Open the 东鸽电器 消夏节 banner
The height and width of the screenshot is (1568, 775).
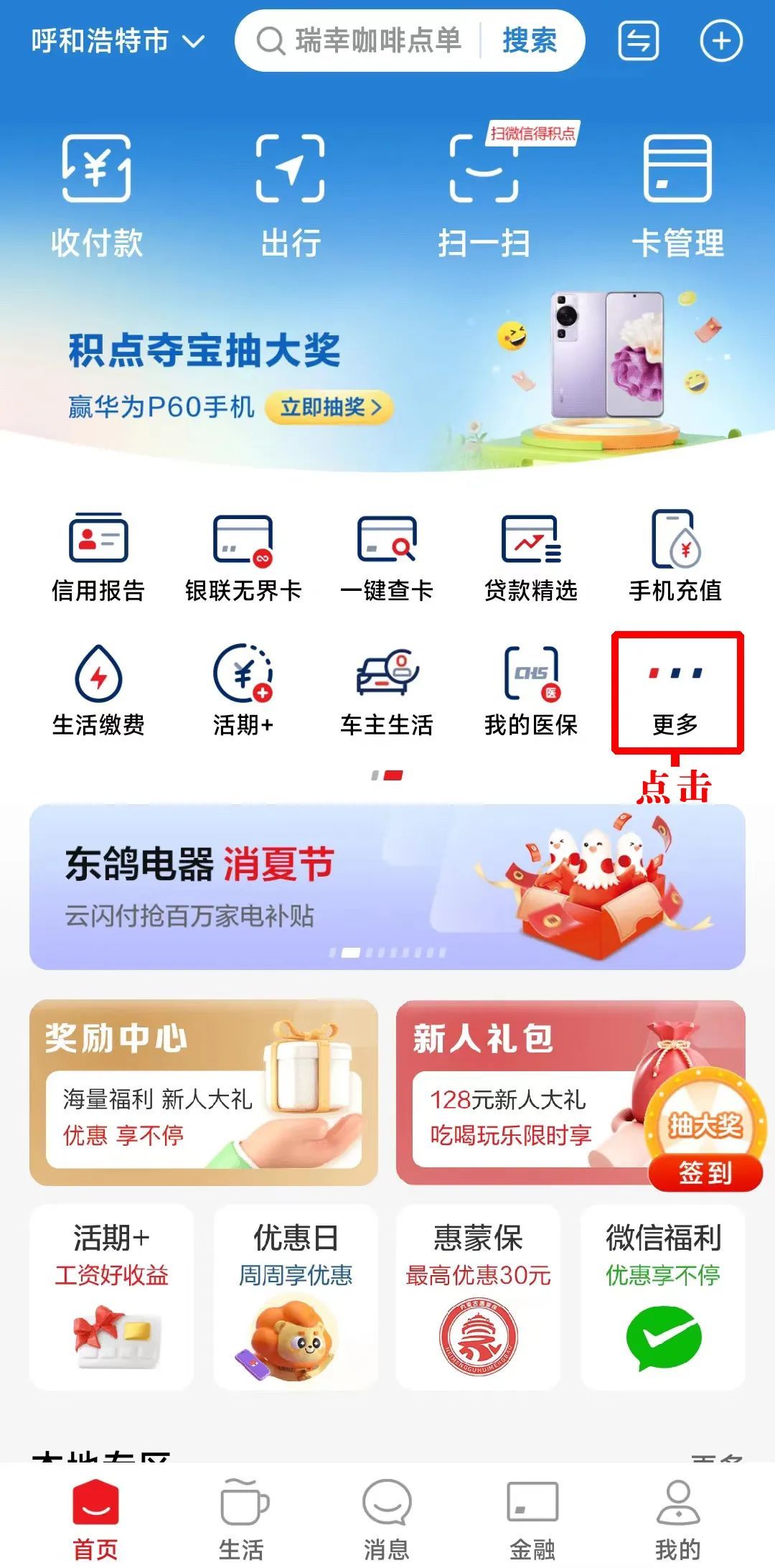387,887
